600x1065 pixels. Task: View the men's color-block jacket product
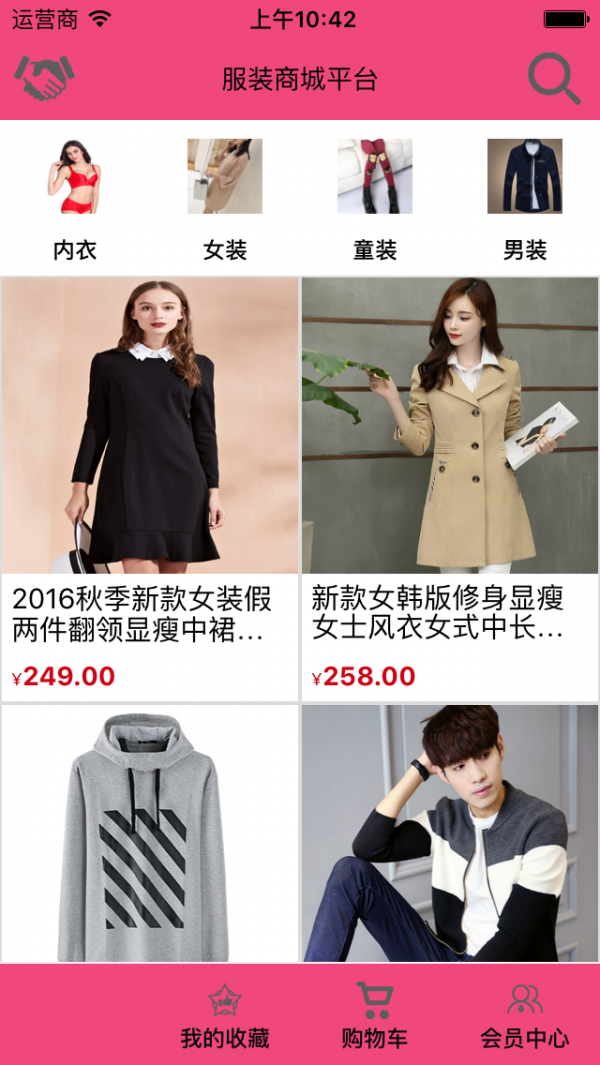pos(450,834)
